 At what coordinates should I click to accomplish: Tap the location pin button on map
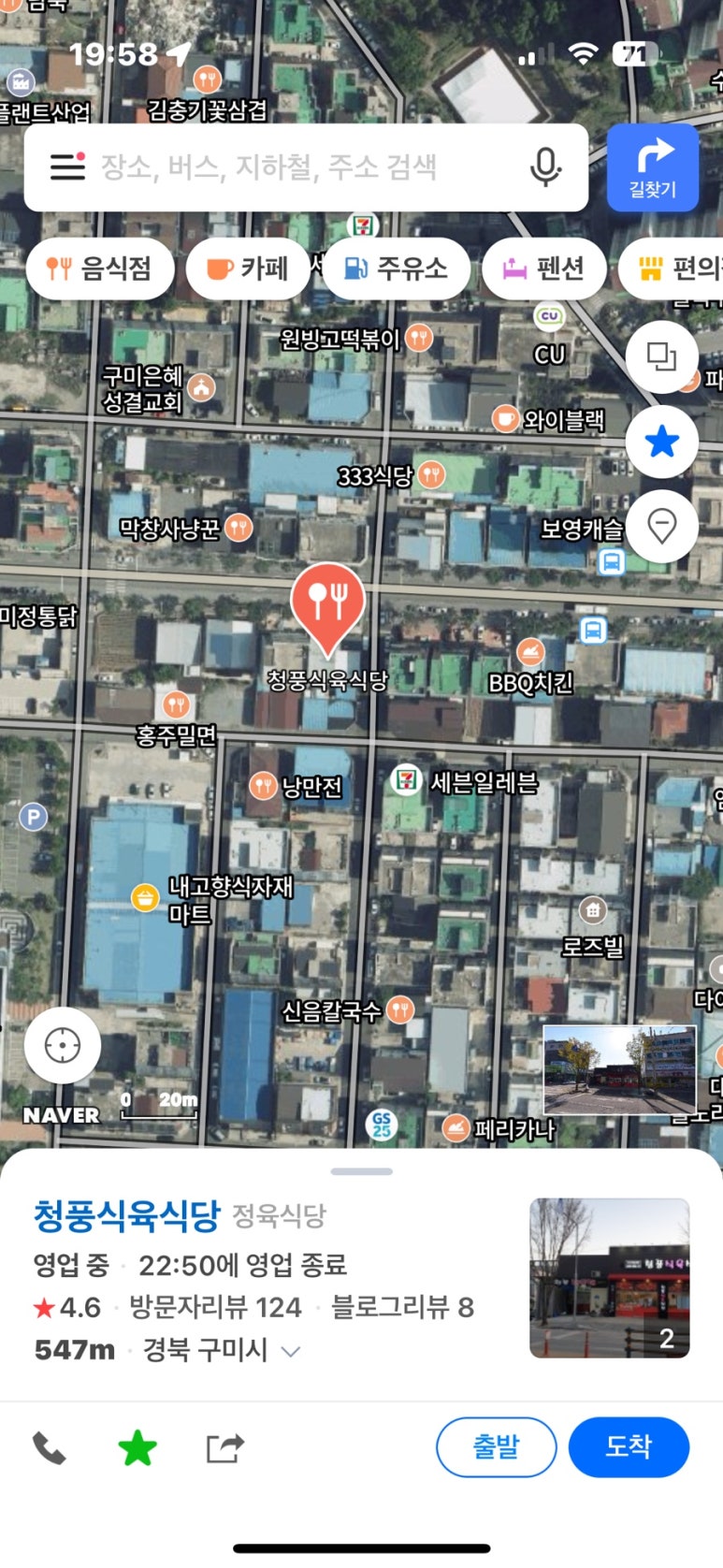(x=661, y=527)
